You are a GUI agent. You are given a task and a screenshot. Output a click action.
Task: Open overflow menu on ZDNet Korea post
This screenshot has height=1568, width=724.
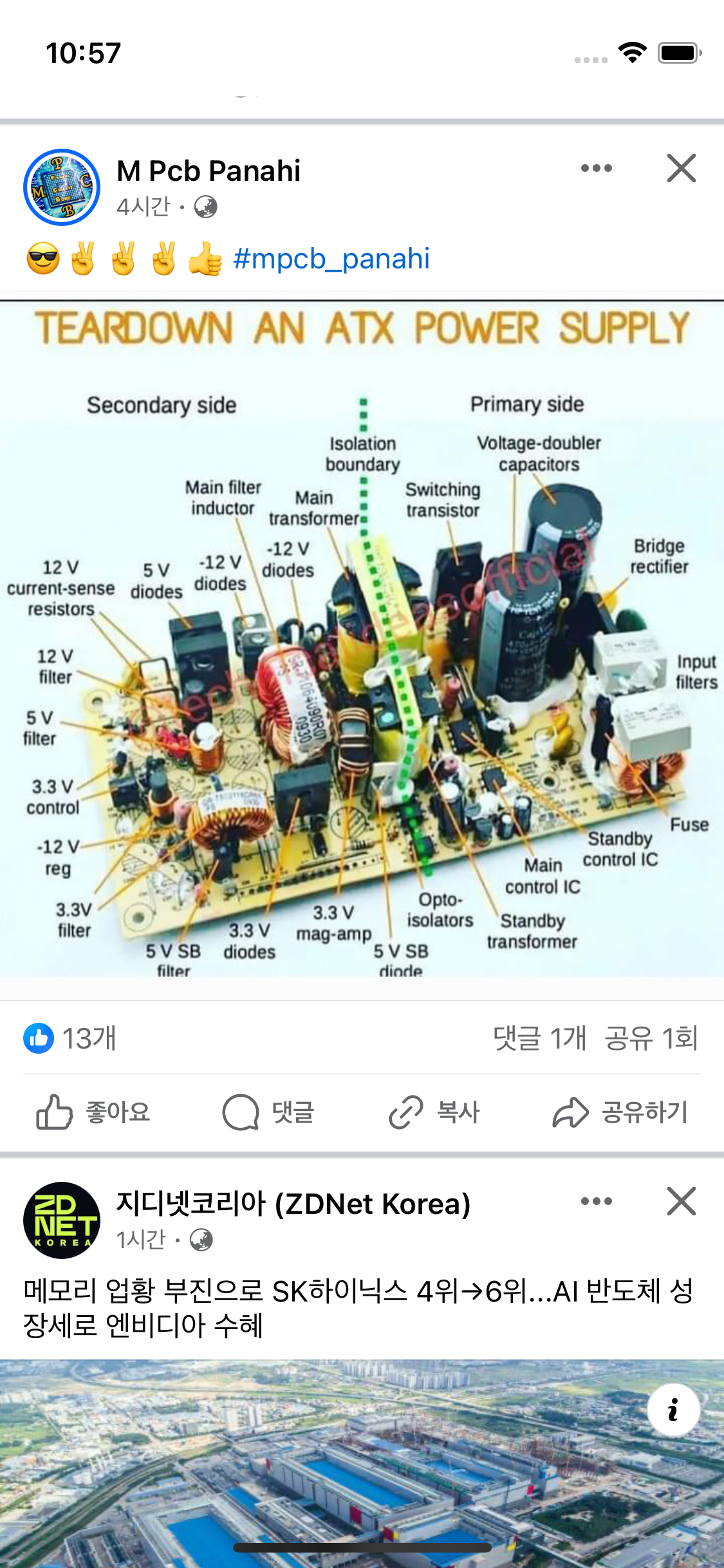coord(596,1201)
